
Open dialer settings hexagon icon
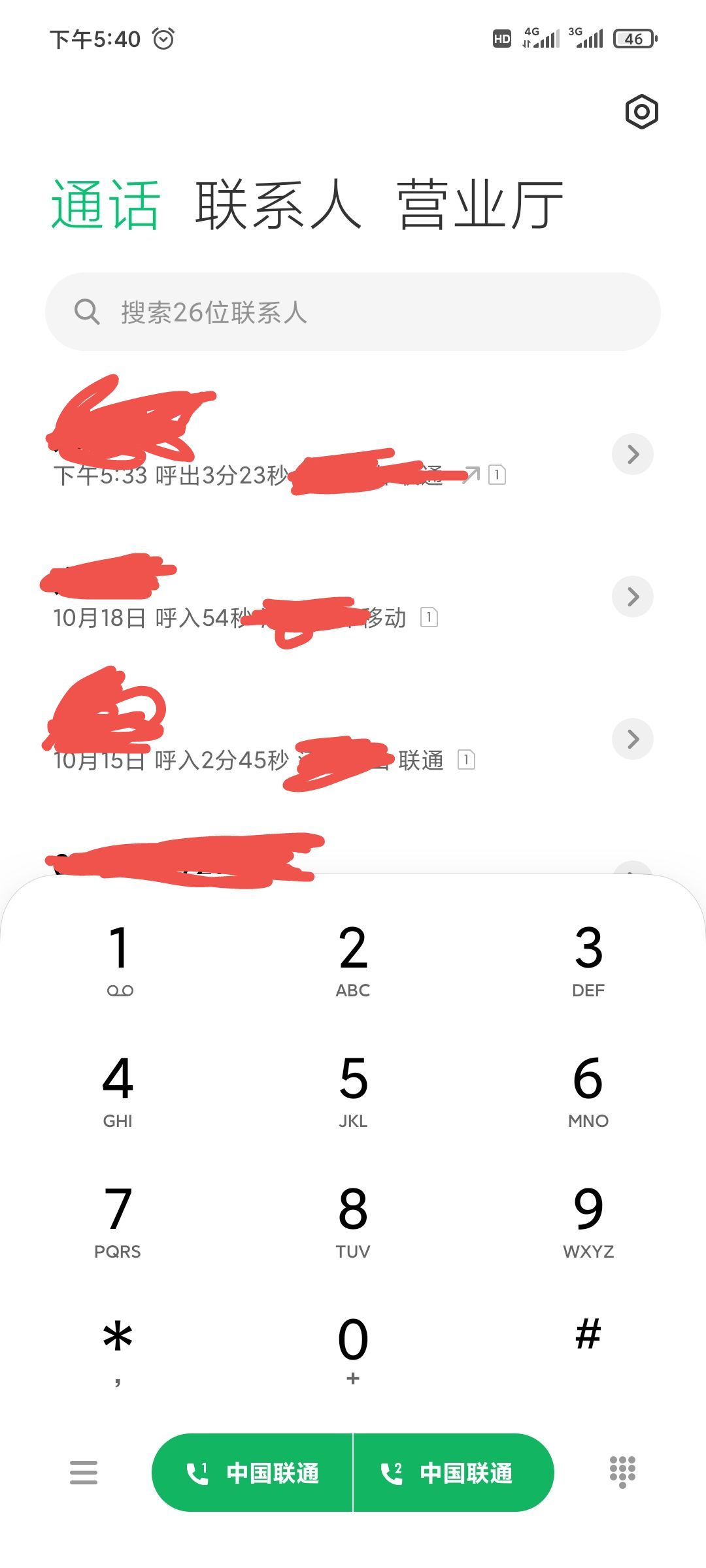coord(641,112)
